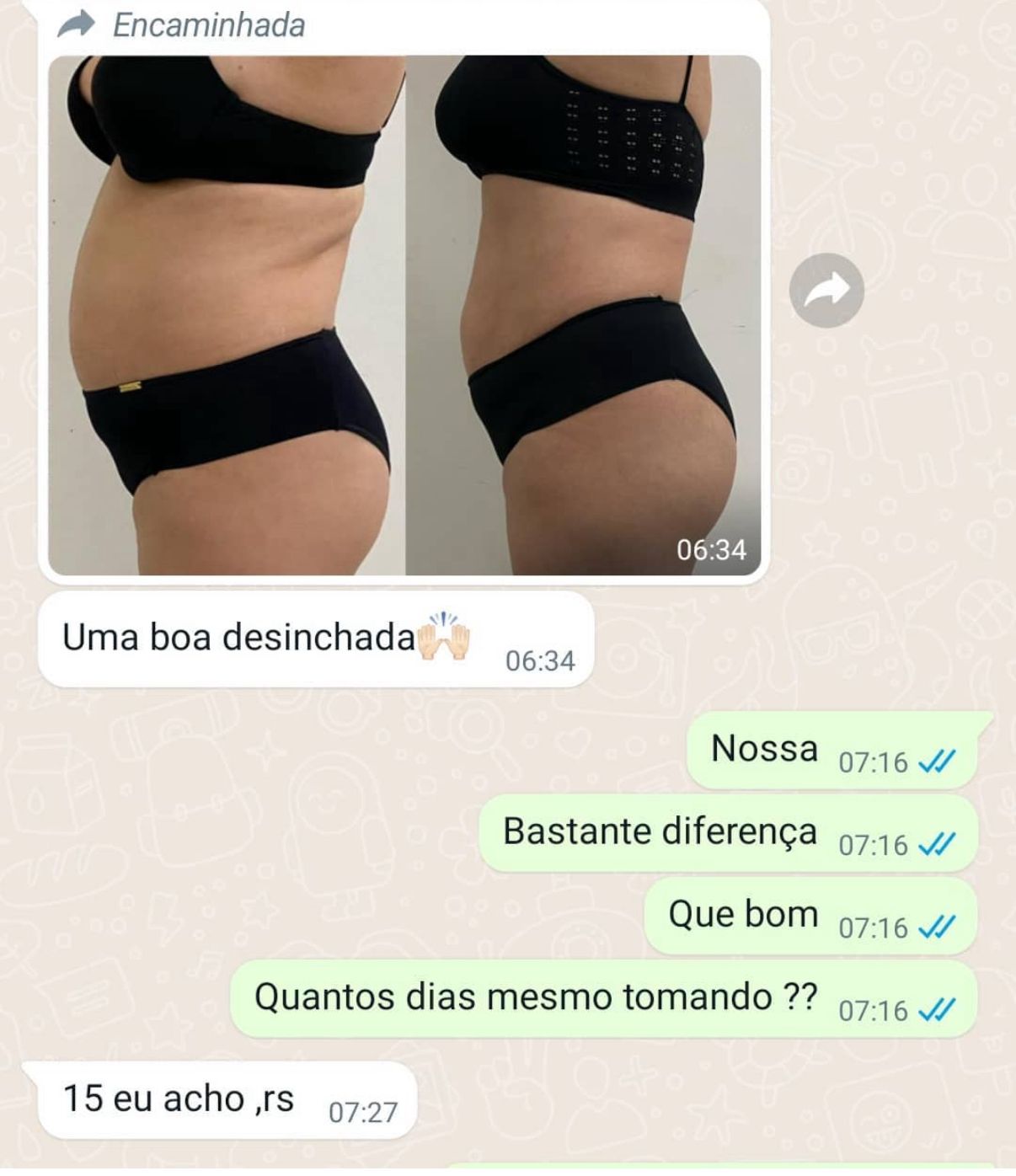Open the before-and-after body photo
The image size is (1016, 1176).
point(404,312)
